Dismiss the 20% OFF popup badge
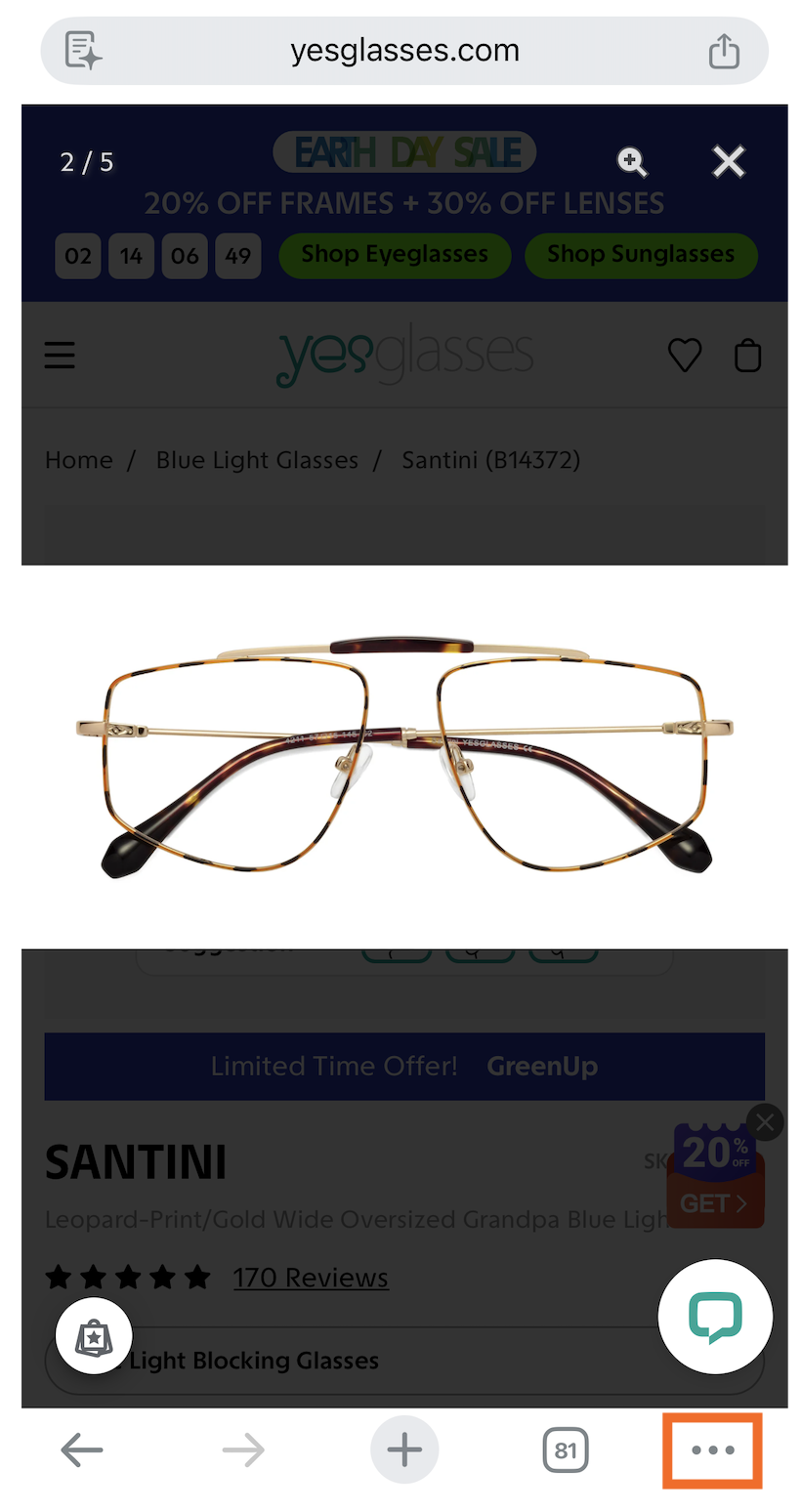The width and height of the screenshot is (801, 1512). (x=765, y=1121)
